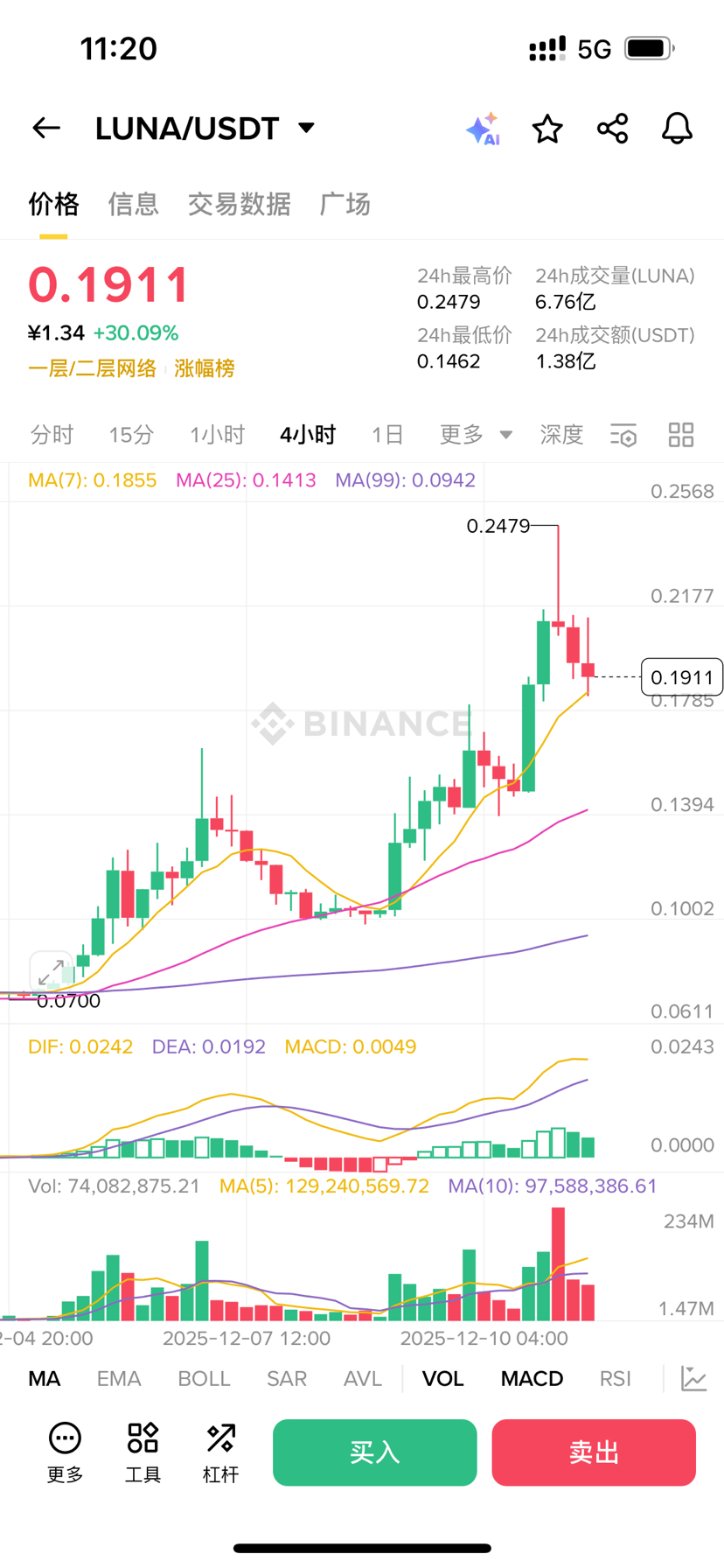This screenshot has height=1568, width=724.
Task: Open price alert bell
Action: (676, 129)
